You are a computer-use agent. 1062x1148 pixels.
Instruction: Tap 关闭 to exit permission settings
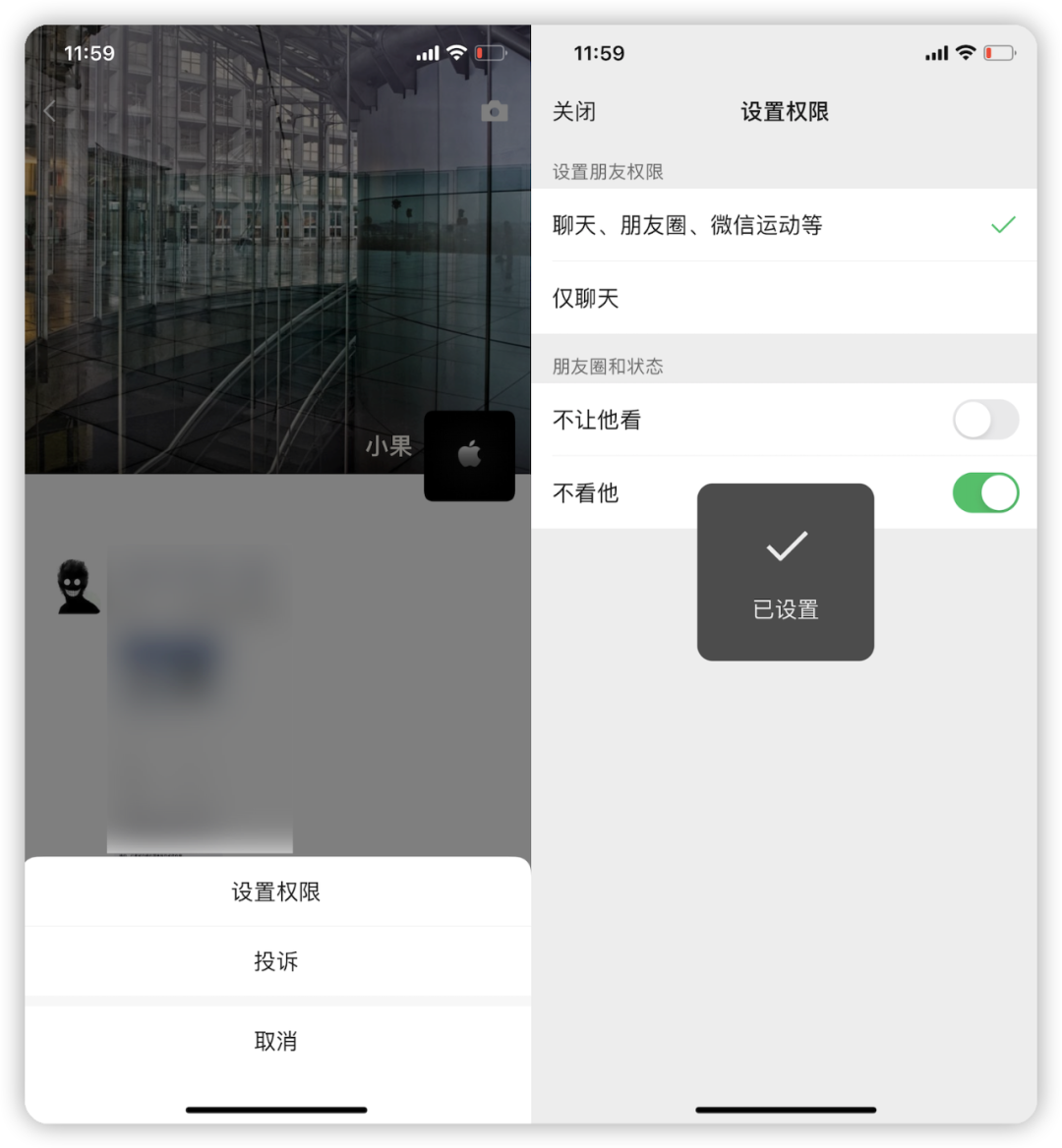click(x=574, y=112)
